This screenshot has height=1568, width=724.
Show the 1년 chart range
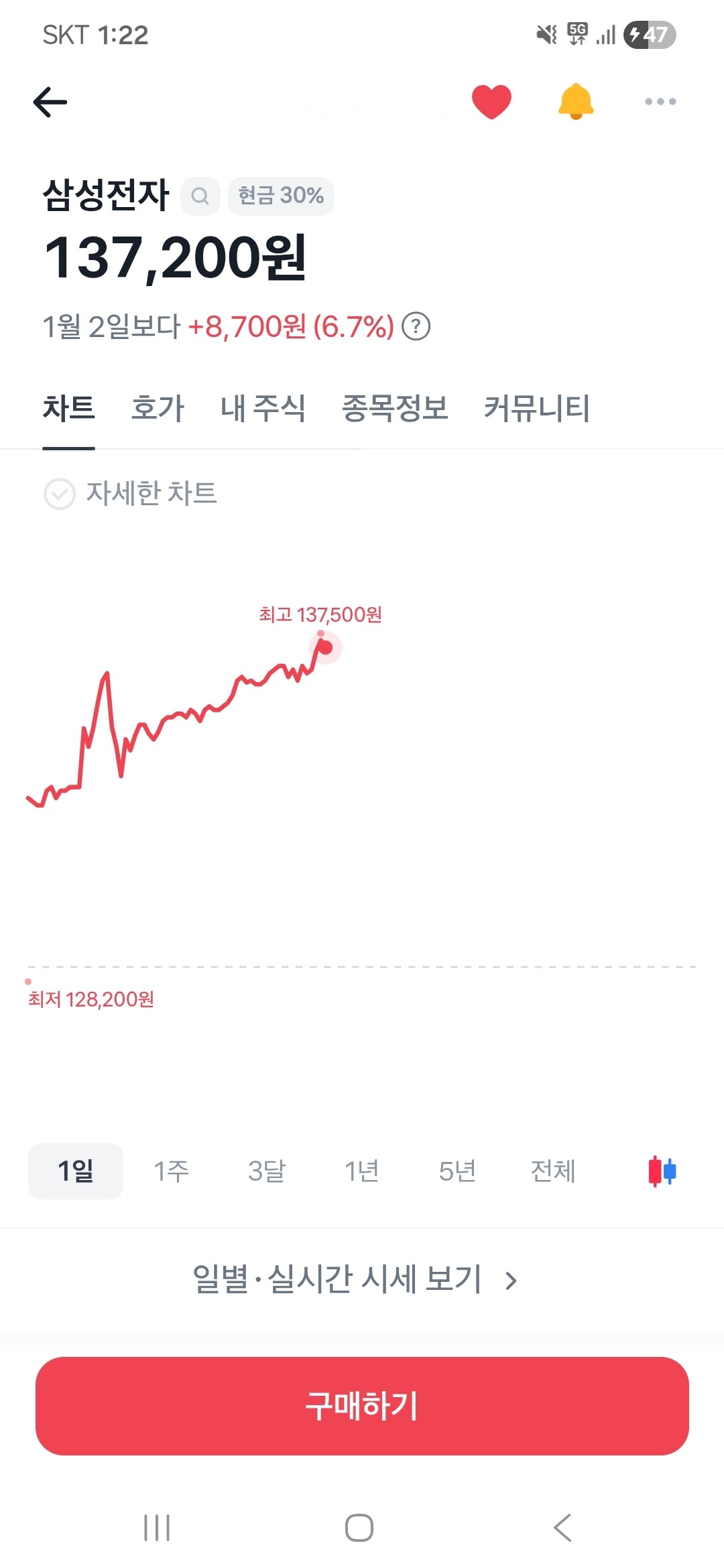point(362,1171)
